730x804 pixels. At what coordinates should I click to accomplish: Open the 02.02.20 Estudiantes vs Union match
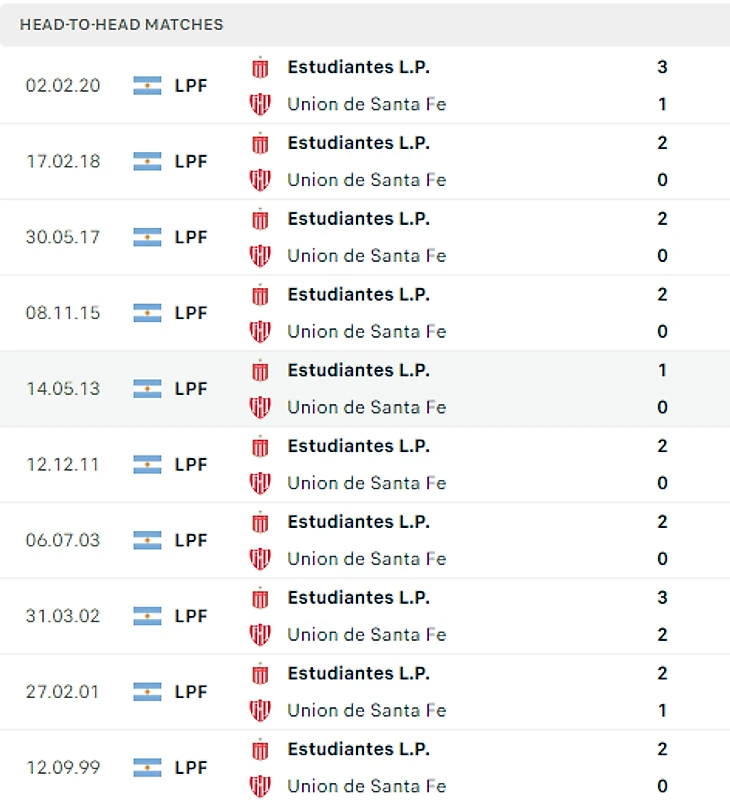pos(365,86)
